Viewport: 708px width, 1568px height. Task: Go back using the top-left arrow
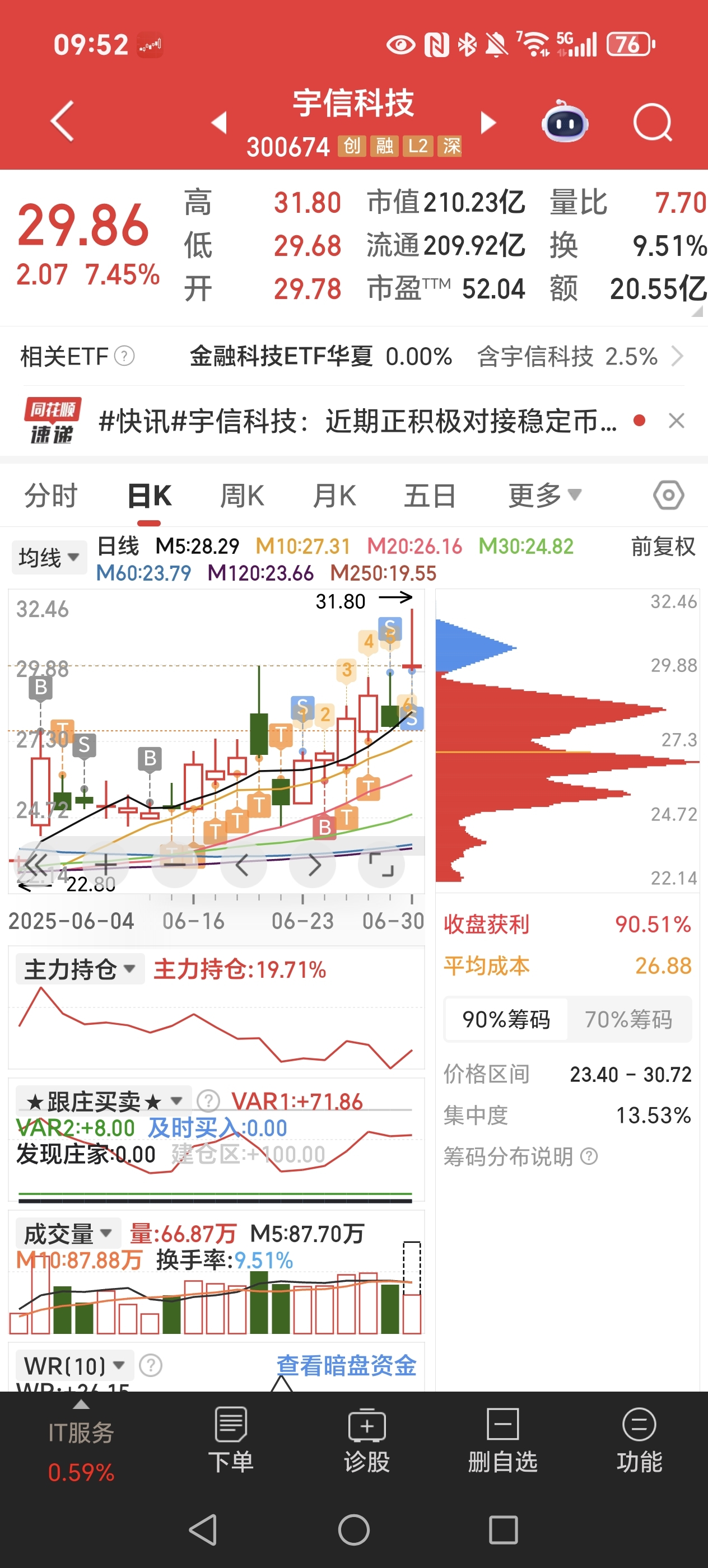[x=63, y=121]
